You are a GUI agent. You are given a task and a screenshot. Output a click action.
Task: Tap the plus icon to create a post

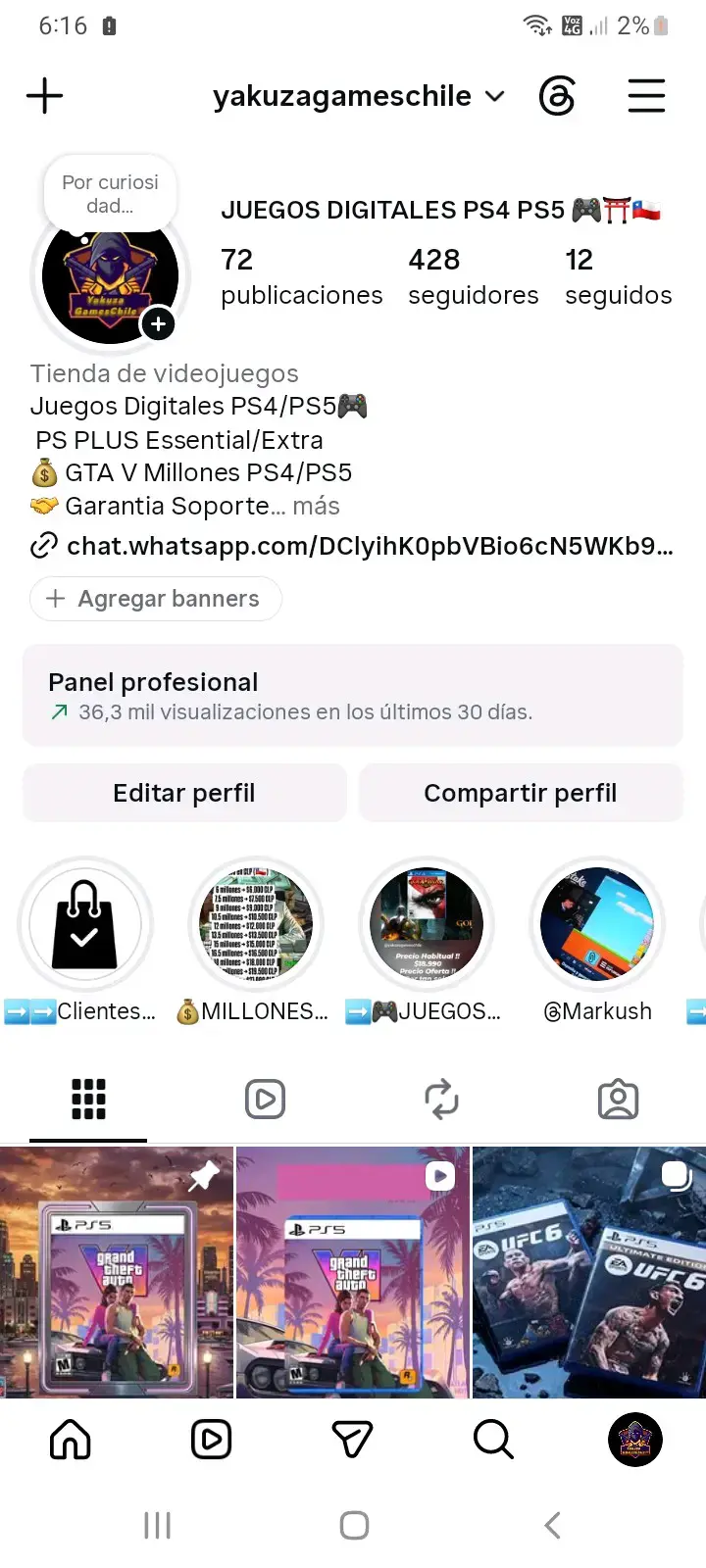click(44, 96)
